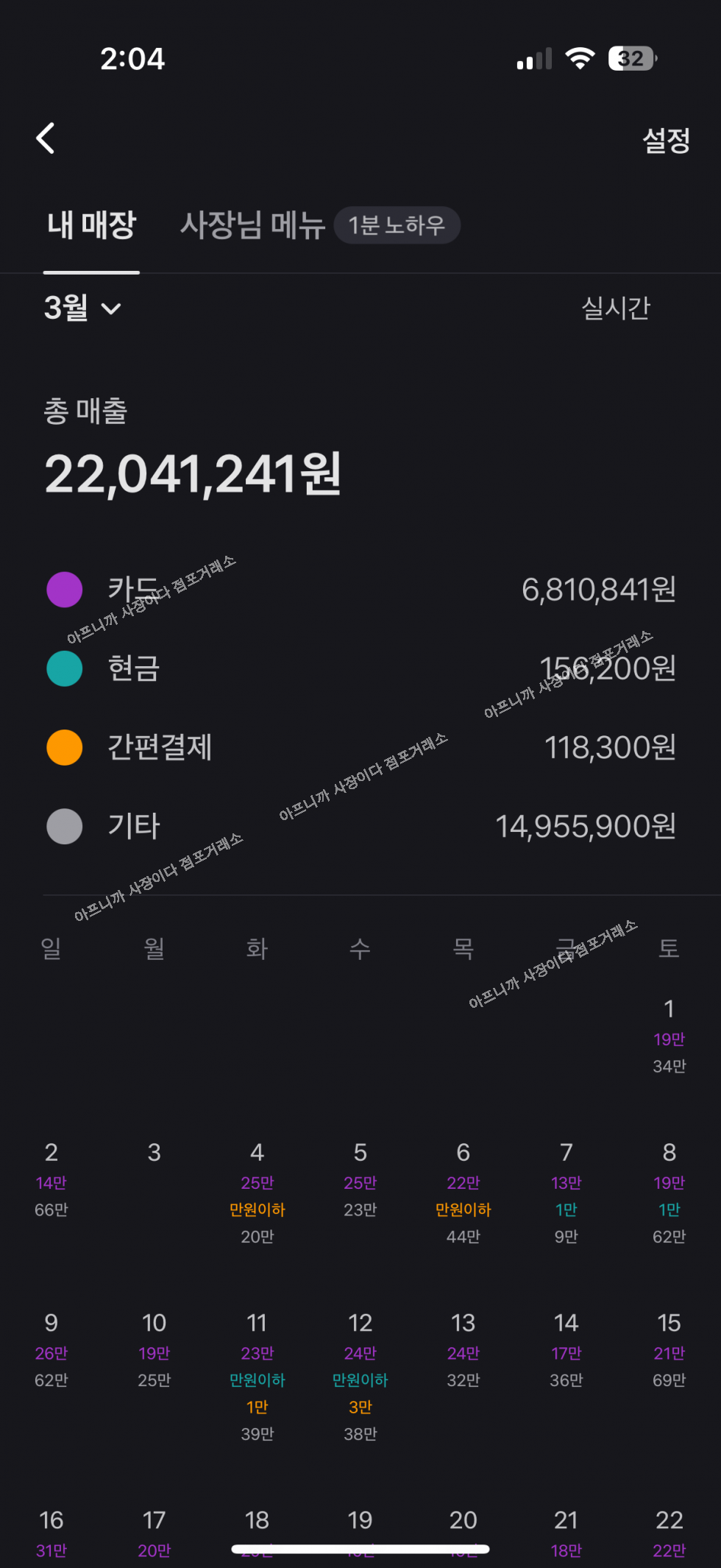Tap the 실시간 button
Viewport: 721px width, 1568px height.
[x=616, y=308]
